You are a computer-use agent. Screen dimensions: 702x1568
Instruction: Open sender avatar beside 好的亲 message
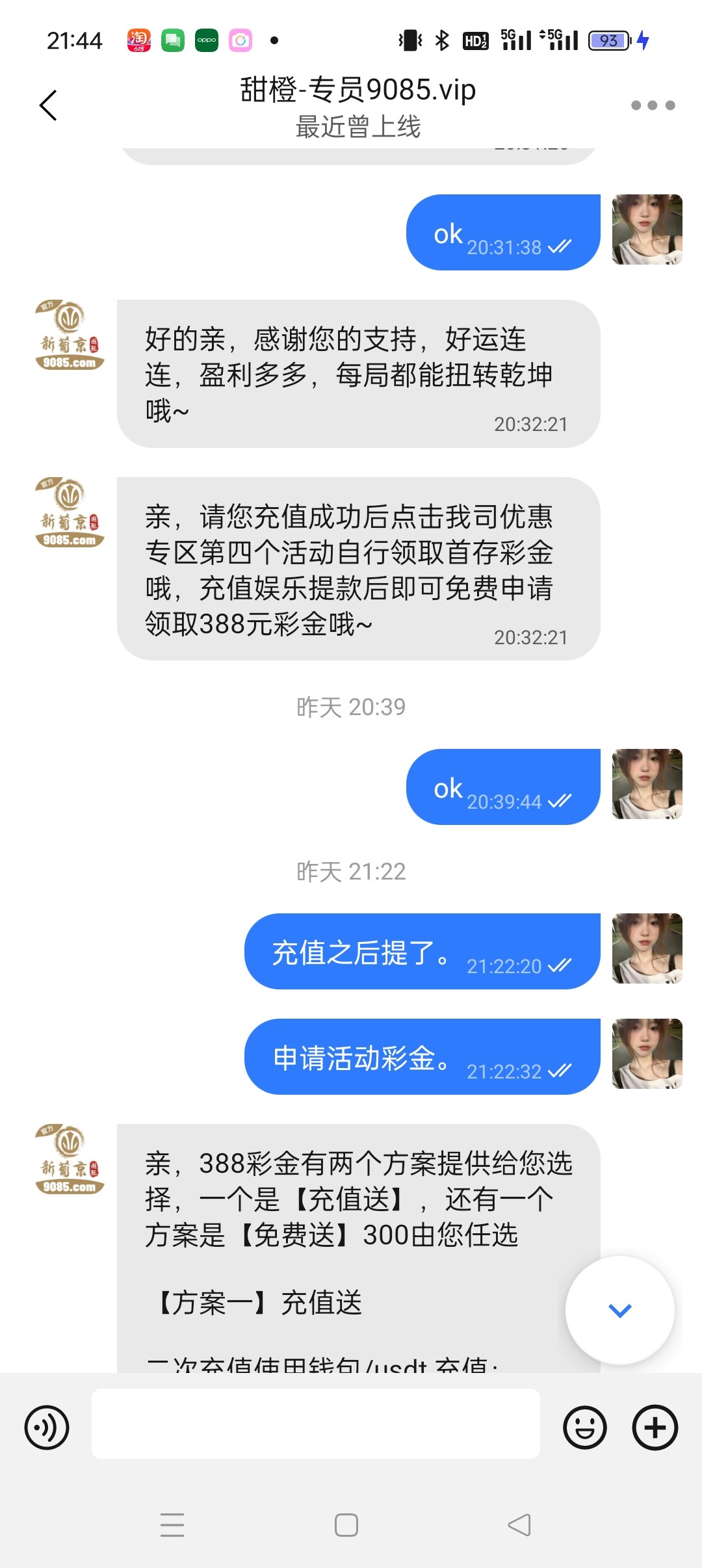pos(70,335)
